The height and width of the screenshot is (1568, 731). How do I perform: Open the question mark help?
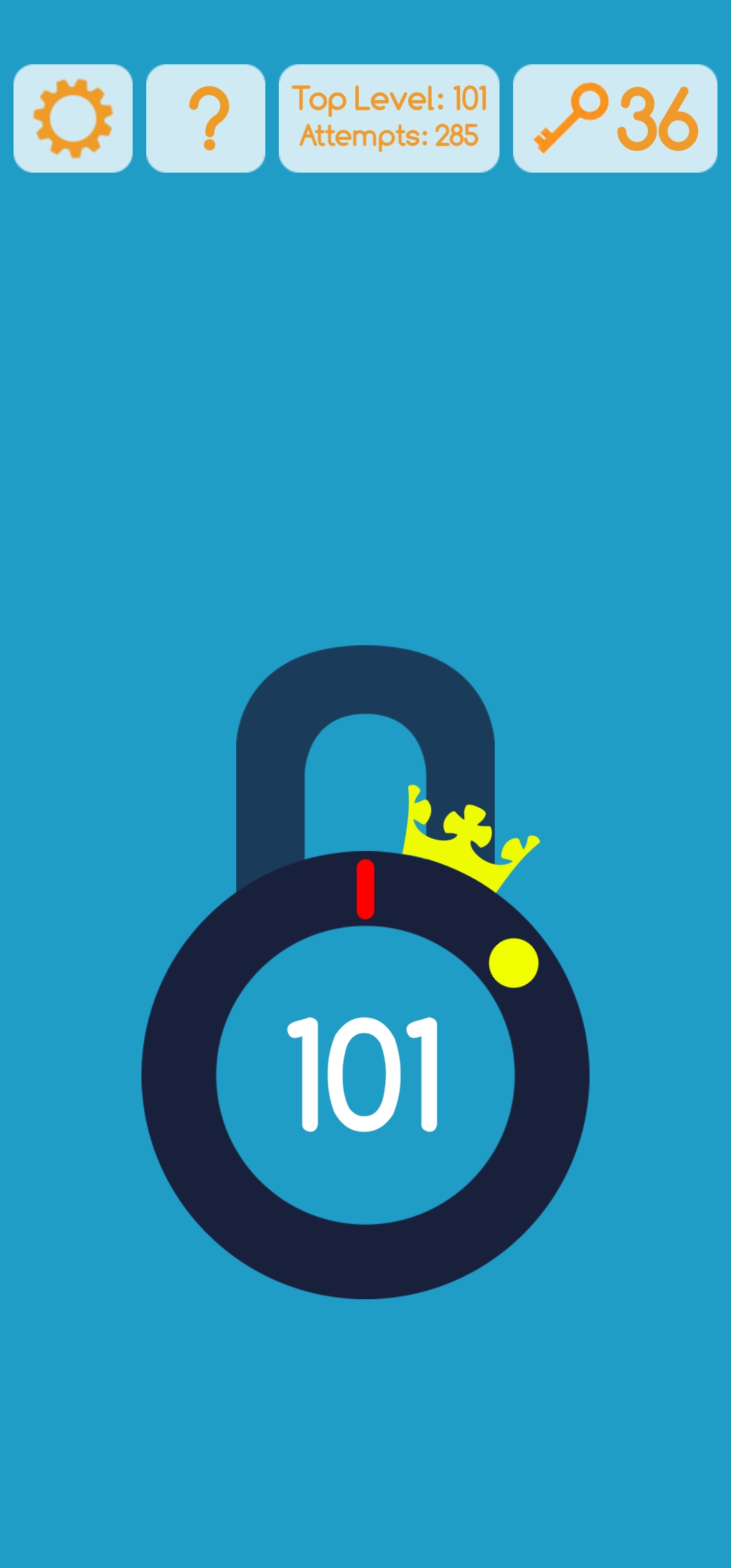(x=206, y=118)
